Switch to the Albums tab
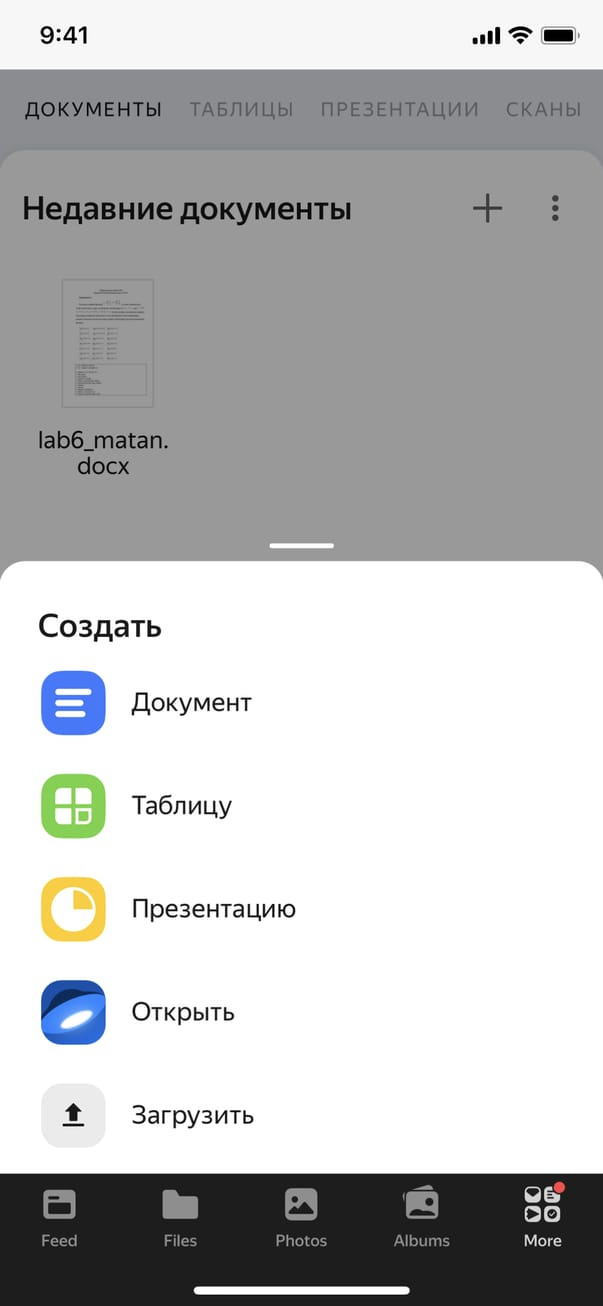 [421, 1218]
